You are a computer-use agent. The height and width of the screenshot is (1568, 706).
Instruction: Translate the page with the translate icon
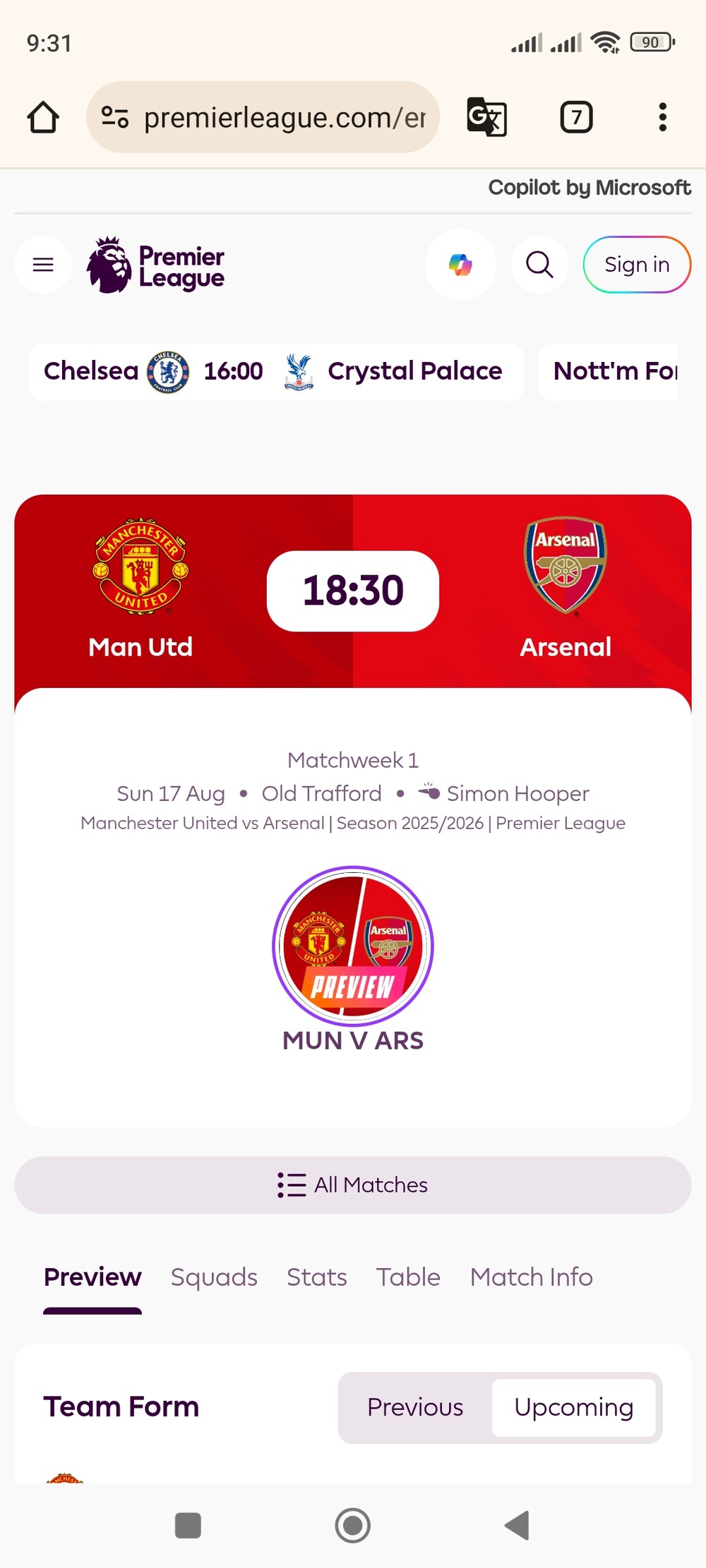(487, 117)
